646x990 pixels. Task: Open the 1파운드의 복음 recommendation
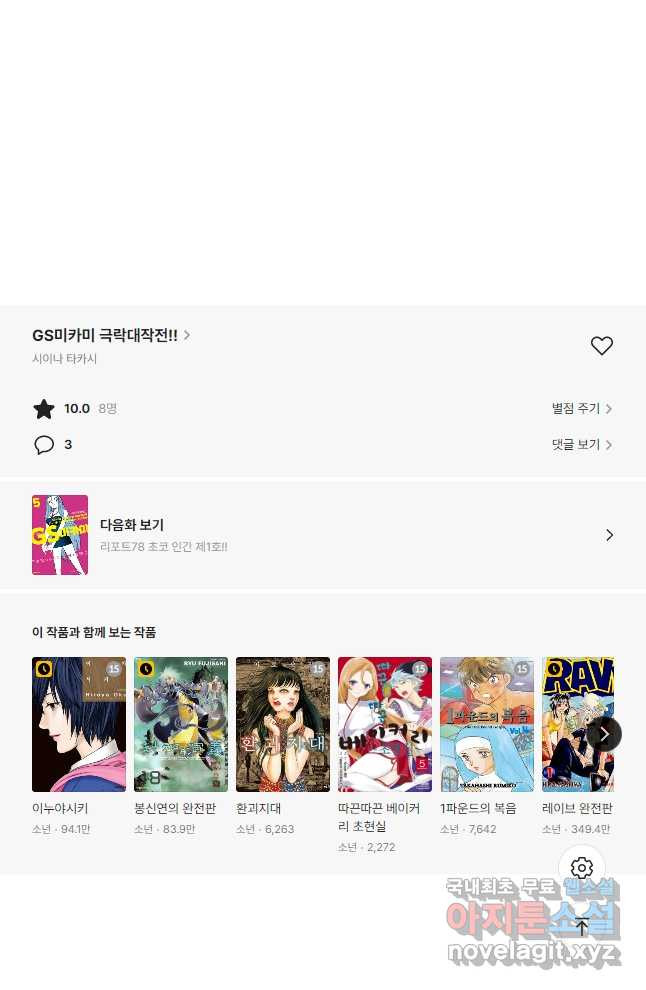click(x=487, y=724)
